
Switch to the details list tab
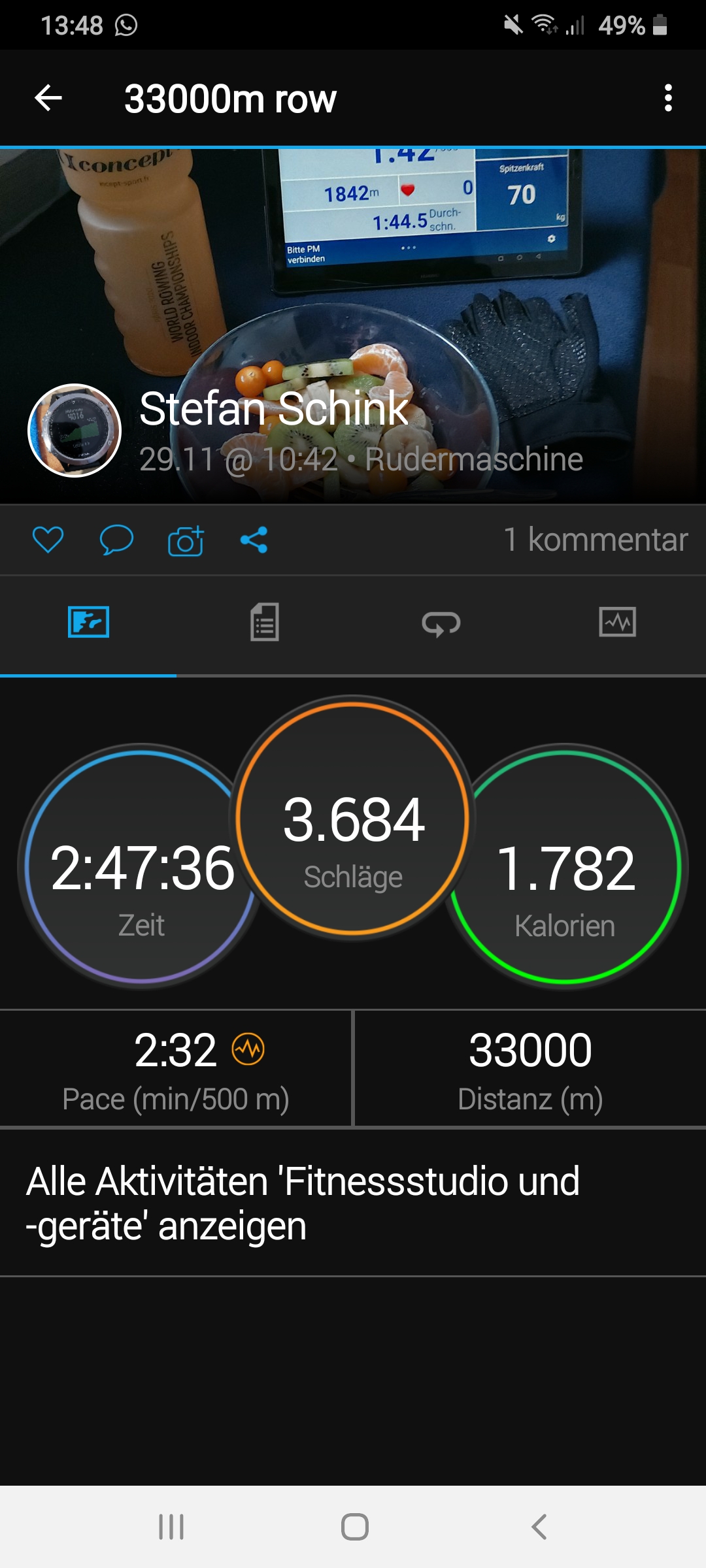(x=265, y=622)
